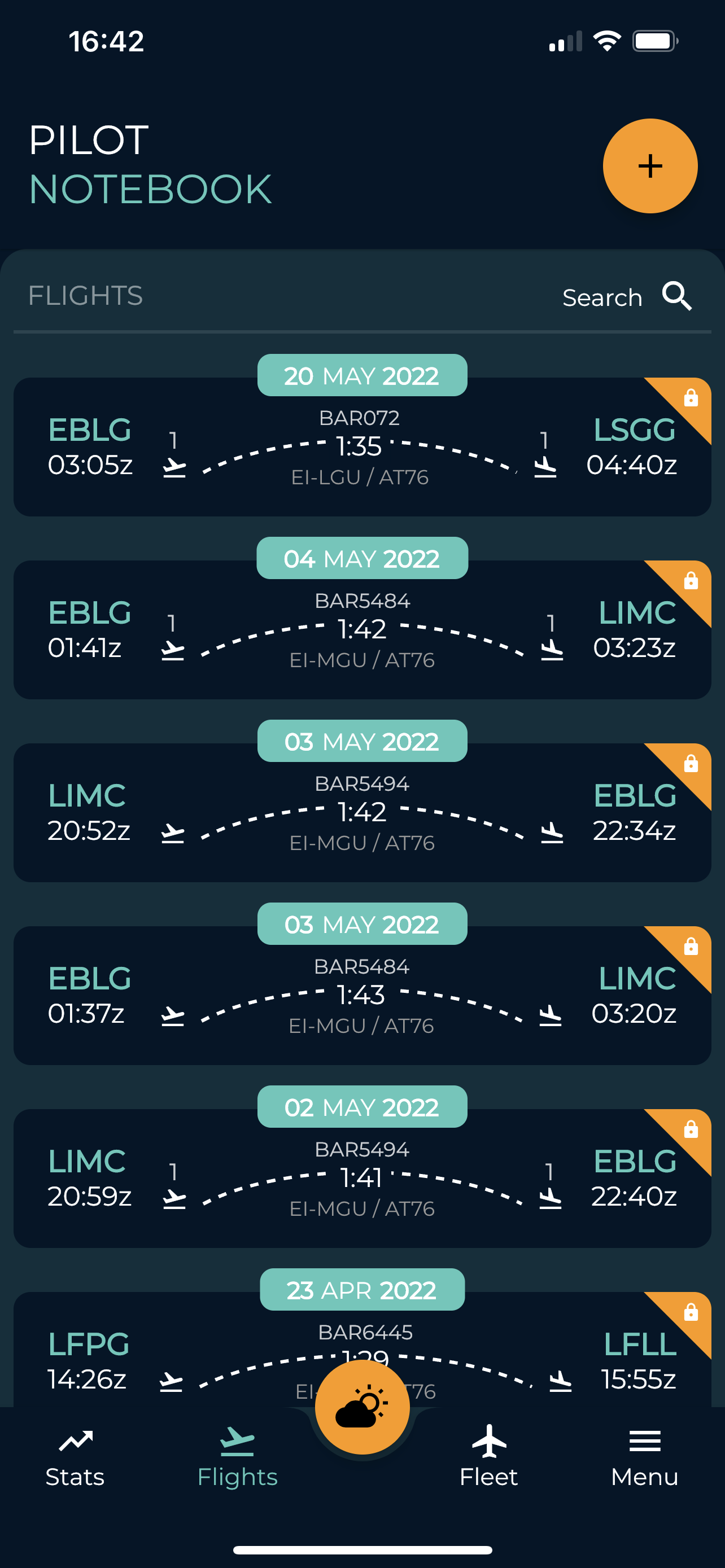Open the 03 May 2022 flight BAR5494
725x1568 pixels.
point(362,813)
